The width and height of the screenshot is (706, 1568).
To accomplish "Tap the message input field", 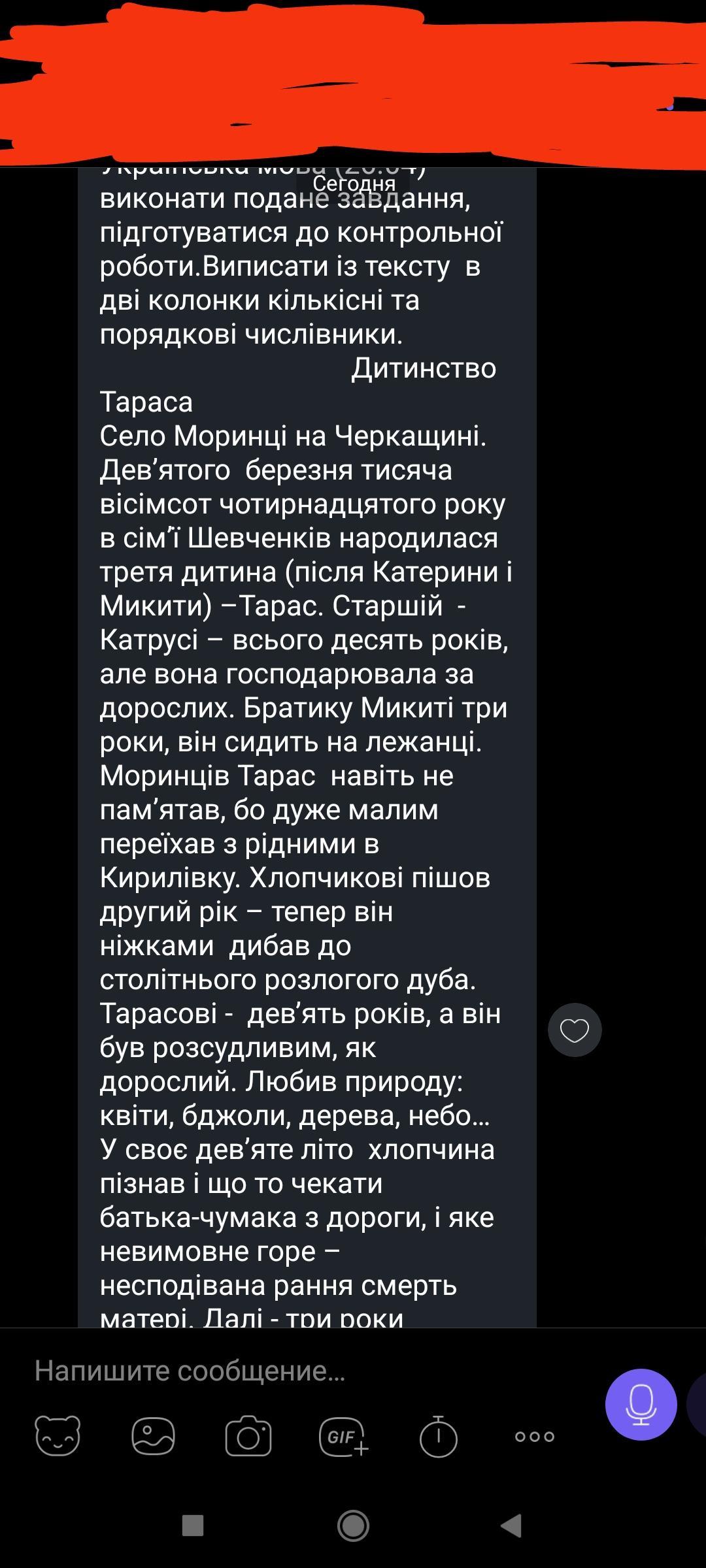I will click(294, 1371).
